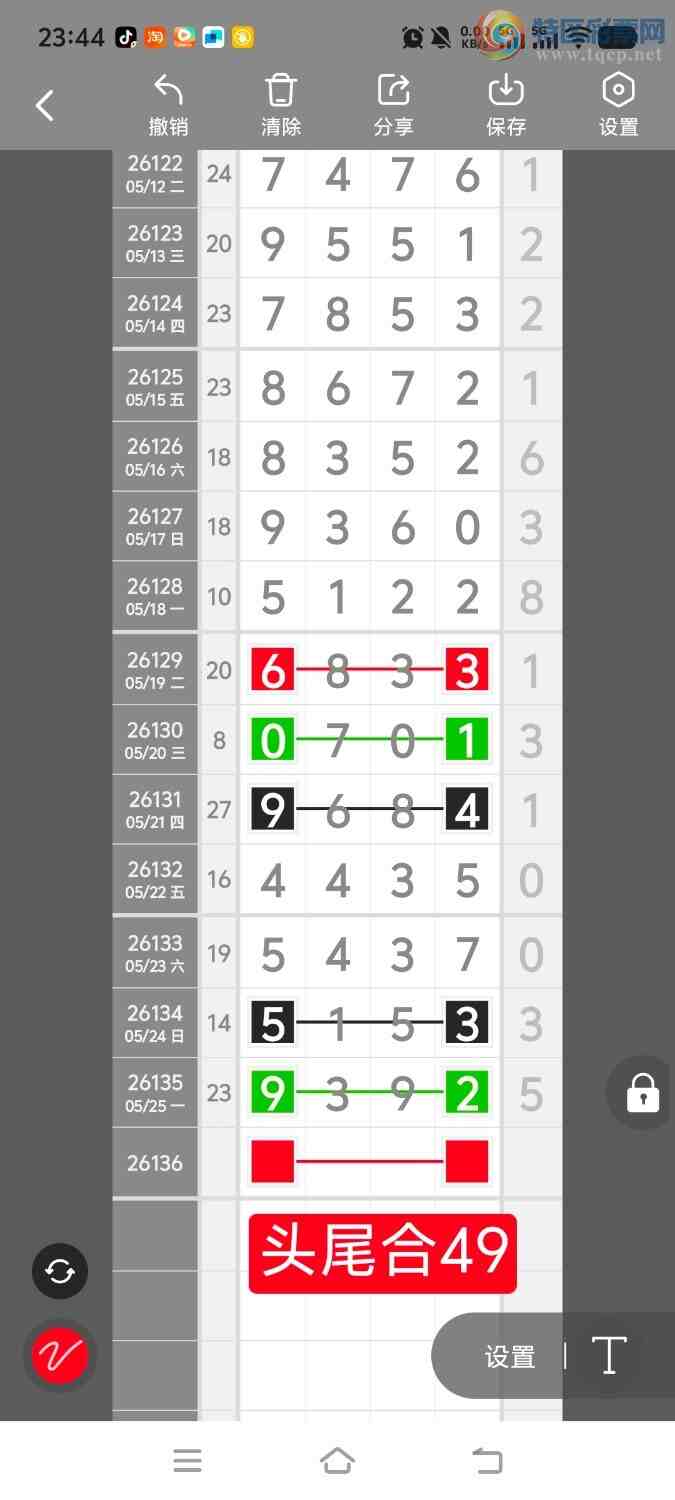675x1500 pixels.
Task: Open 设置 in the top toolbar
Action: coord(618,105)
